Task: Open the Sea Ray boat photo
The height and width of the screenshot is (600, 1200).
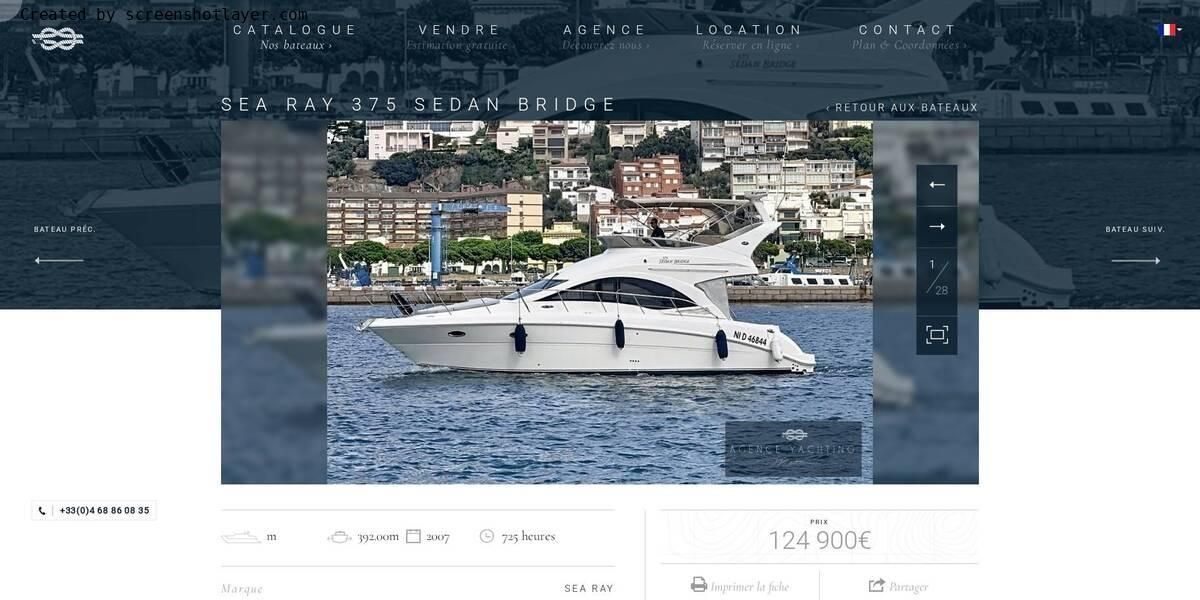Action: (x=599, y=302)
